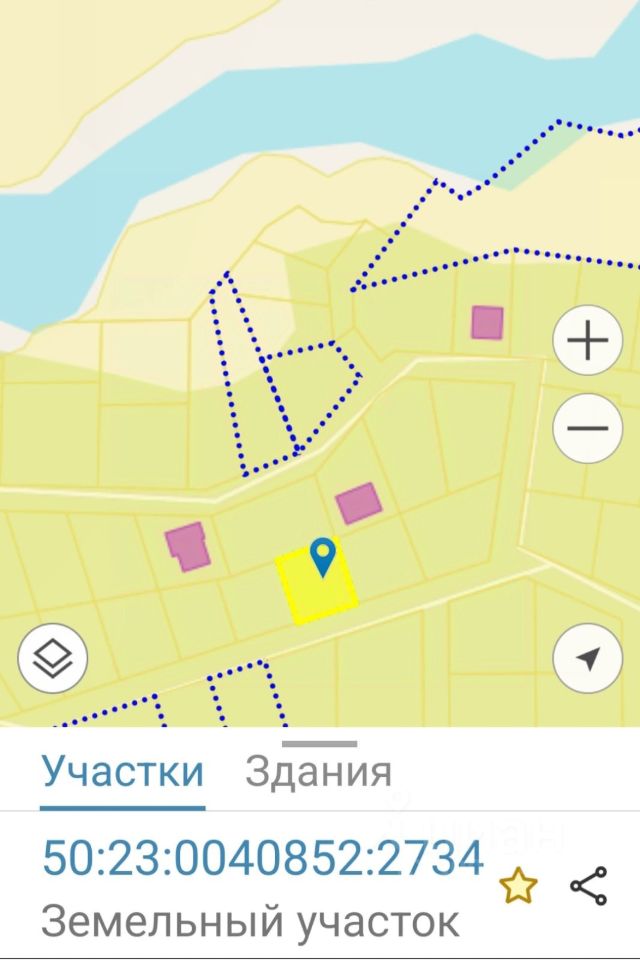Switch to the Здания tab
The width and height of the screenshot is (640, 960).
[318, 772]
